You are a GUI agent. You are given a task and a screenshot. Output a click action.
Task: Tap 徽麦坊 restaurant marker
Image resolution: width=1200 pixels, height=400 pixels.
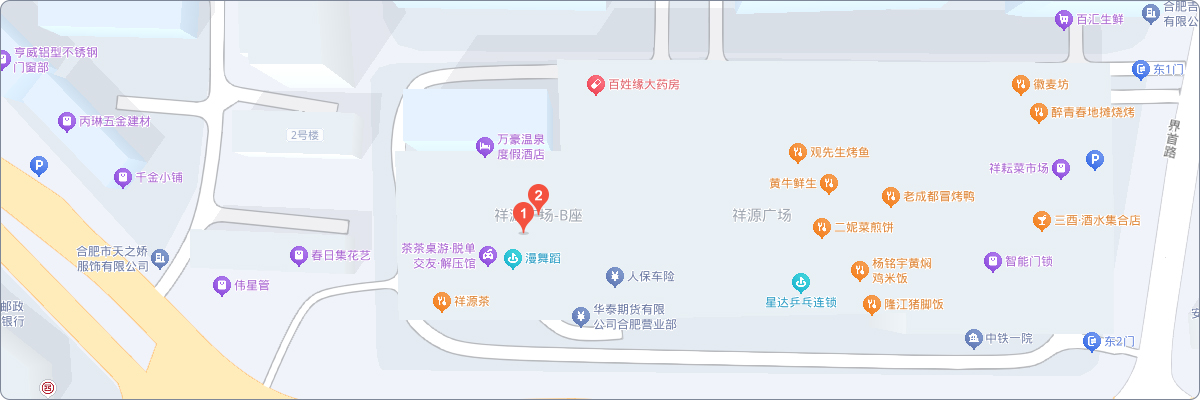point(1020,85)
